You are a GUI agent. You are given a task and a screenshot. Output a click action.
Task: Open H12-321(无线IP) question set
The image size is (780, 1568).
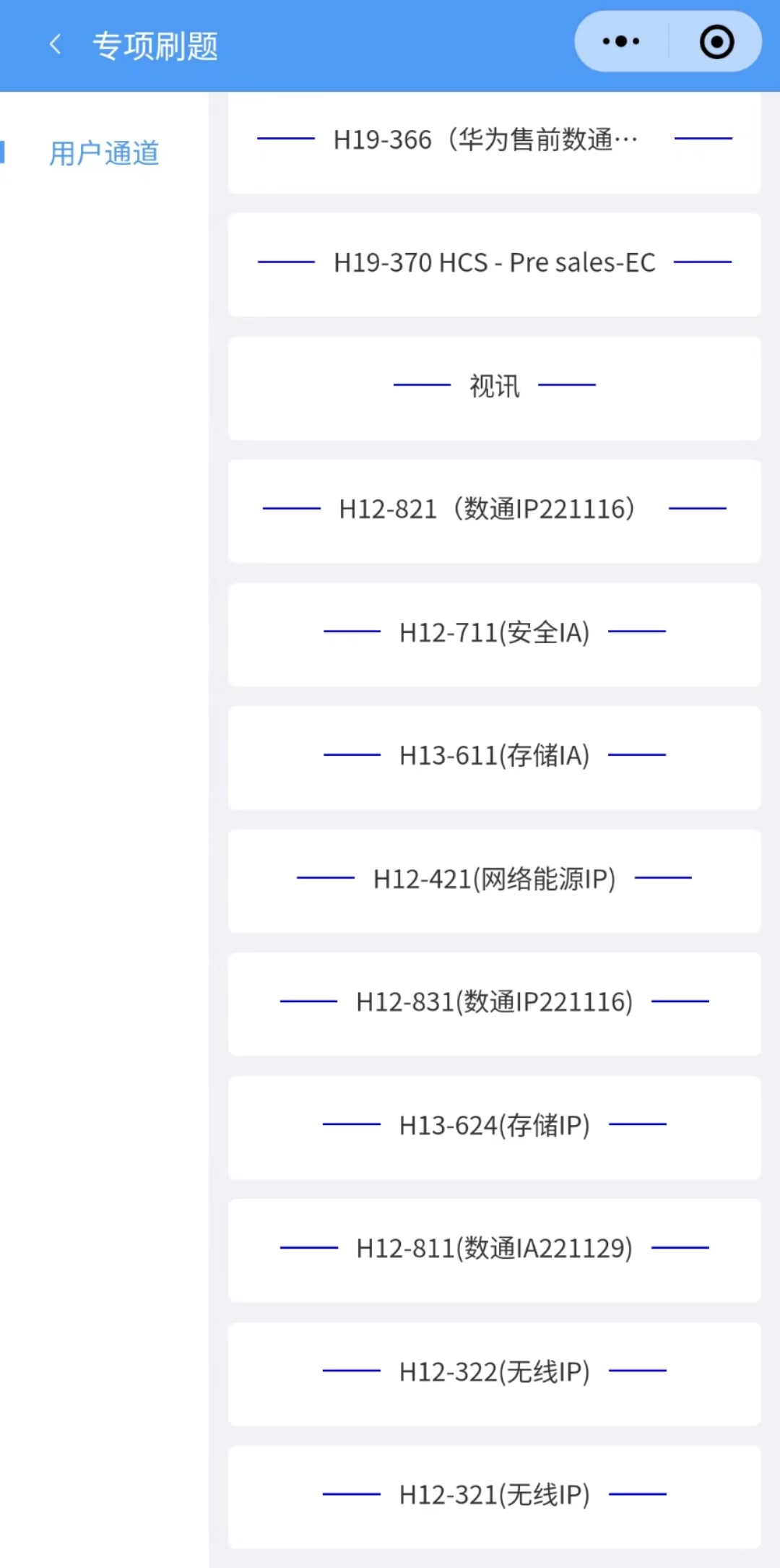(494, 1496)
